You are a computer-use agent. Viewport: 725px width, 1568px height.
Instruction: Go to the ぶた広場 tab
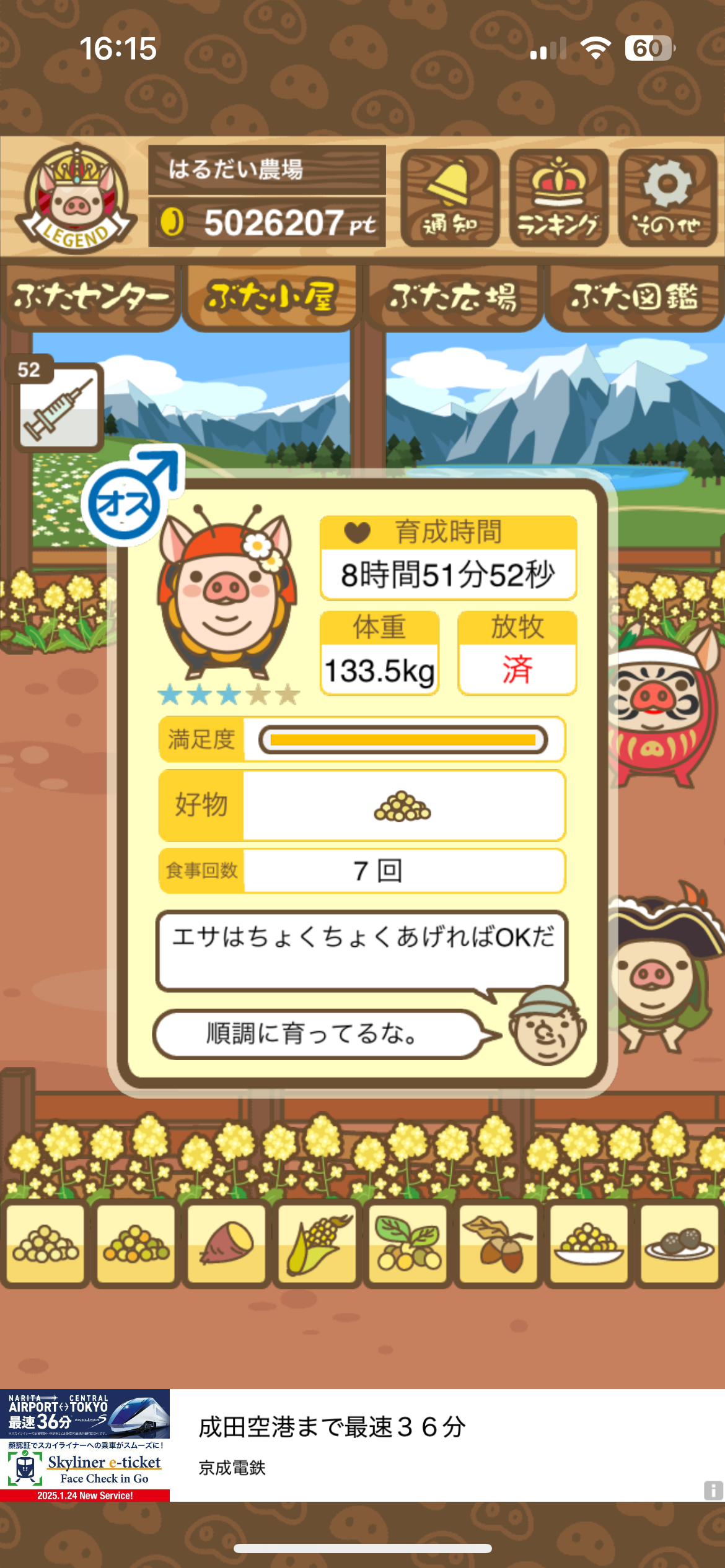click(x=453, y=298)
